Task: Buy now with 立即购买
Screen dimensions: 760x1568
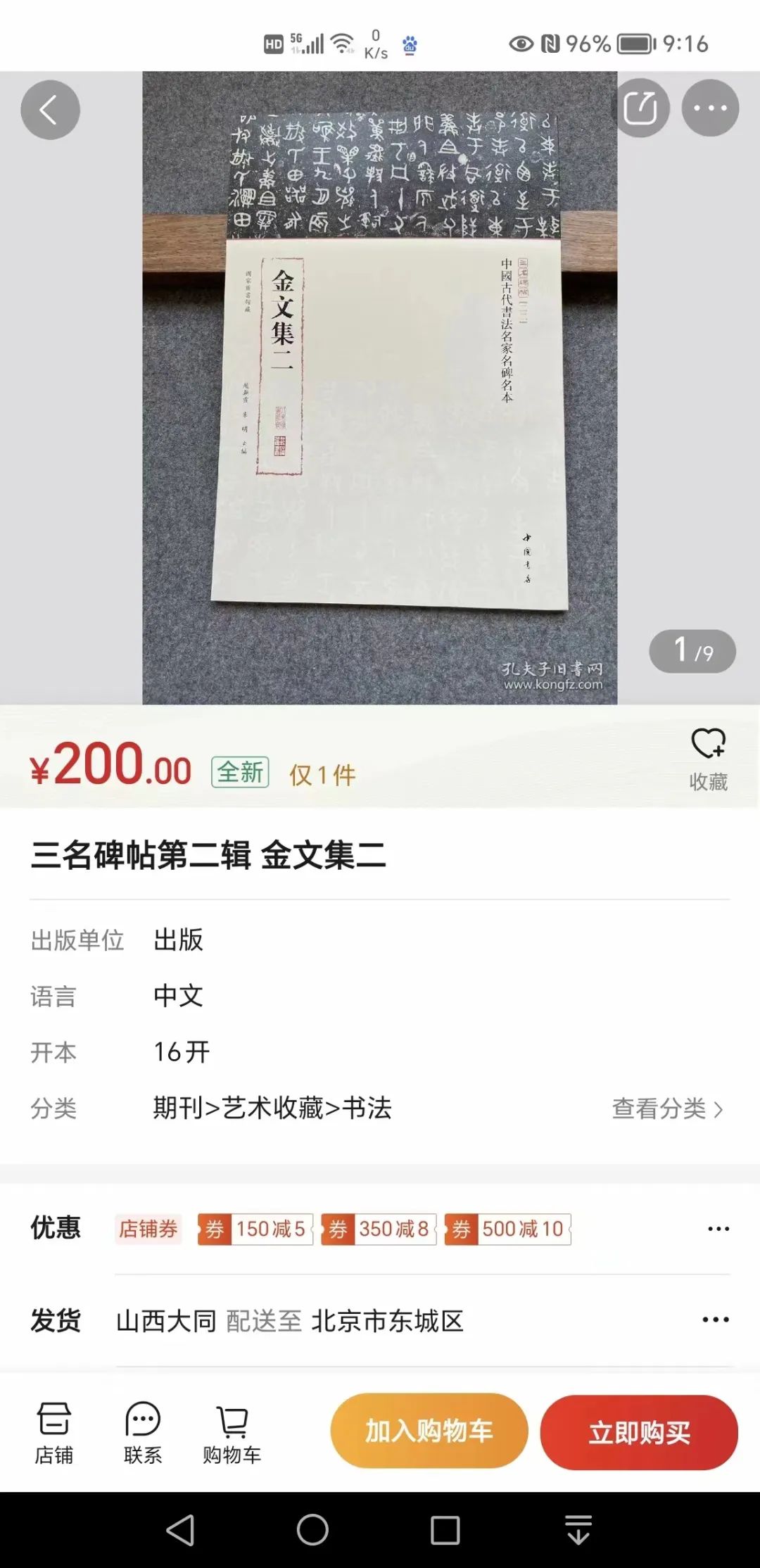Action: click(639, 1432)
